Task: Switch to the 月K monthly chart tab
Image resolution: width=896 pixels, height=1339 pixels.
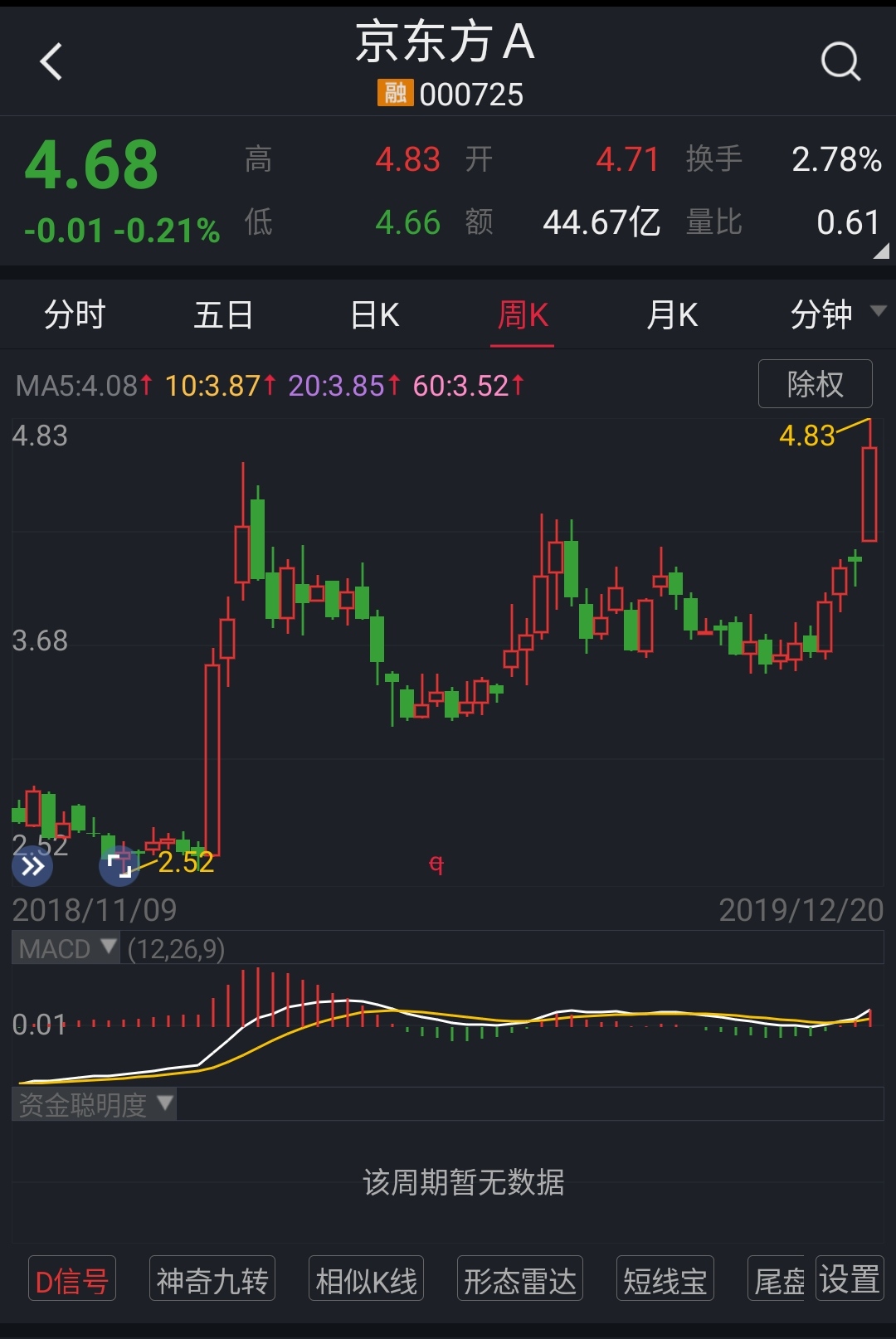Action: (x=672, y=315)
